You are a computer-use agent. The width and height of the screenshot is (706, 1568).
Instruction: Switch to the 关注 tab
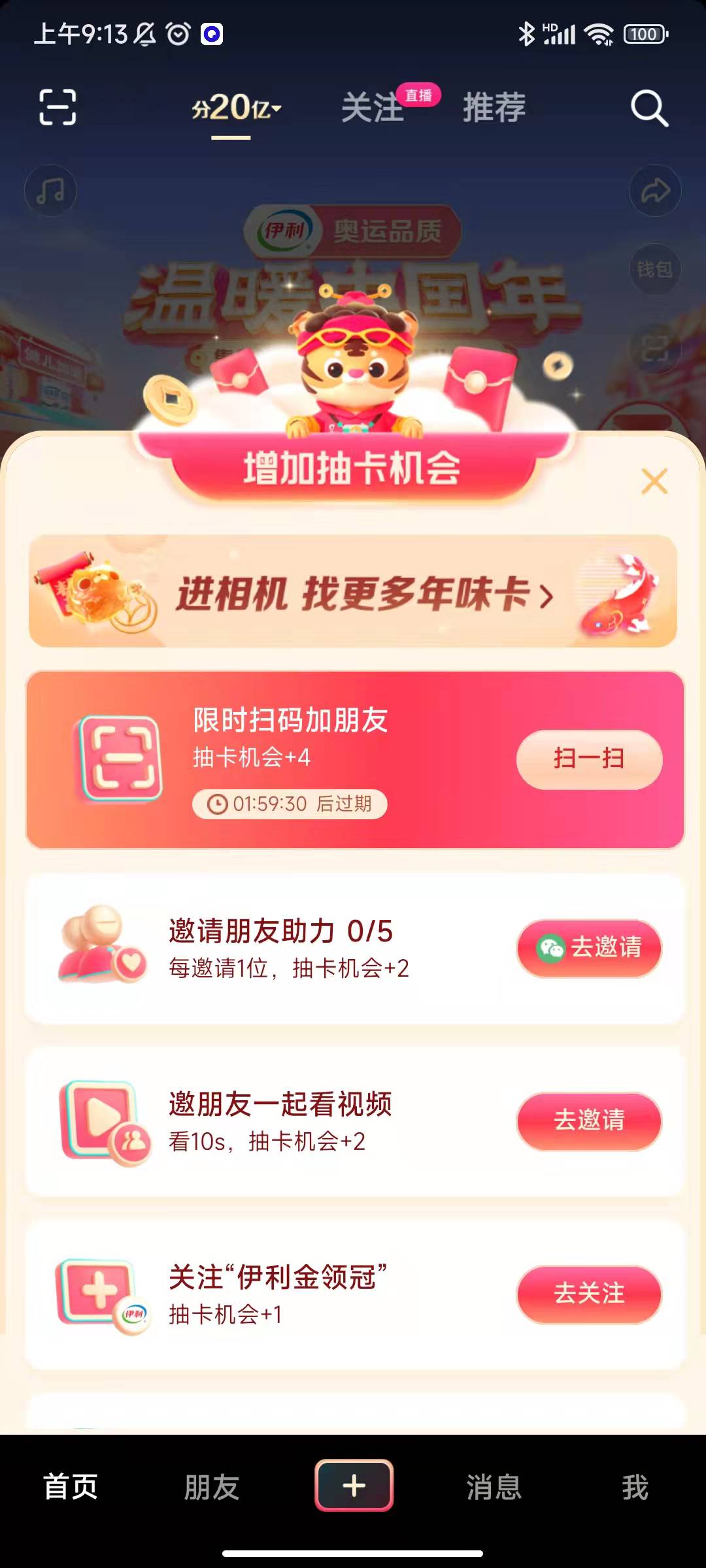(373, 108)
